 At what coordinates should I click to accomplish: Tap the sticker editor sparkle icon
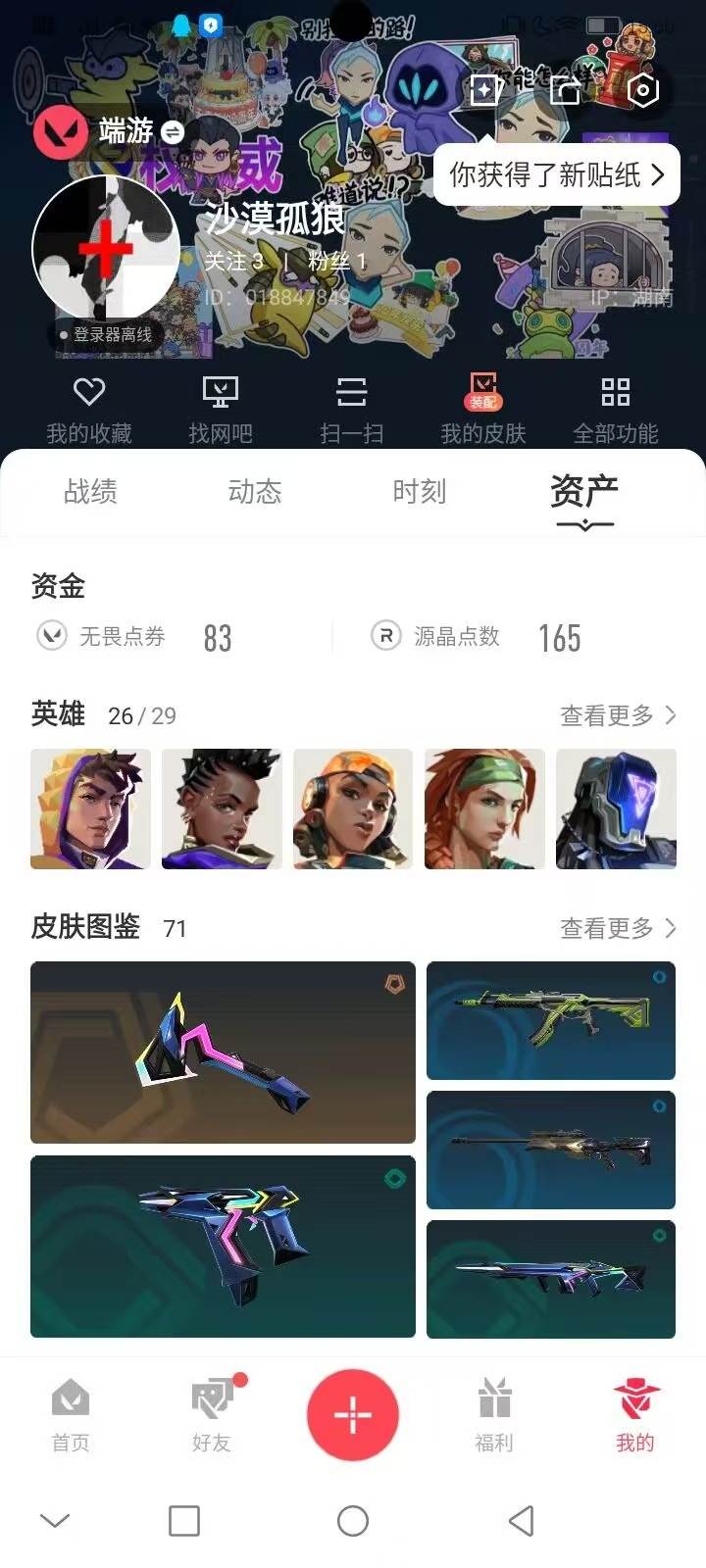(483, 88)
